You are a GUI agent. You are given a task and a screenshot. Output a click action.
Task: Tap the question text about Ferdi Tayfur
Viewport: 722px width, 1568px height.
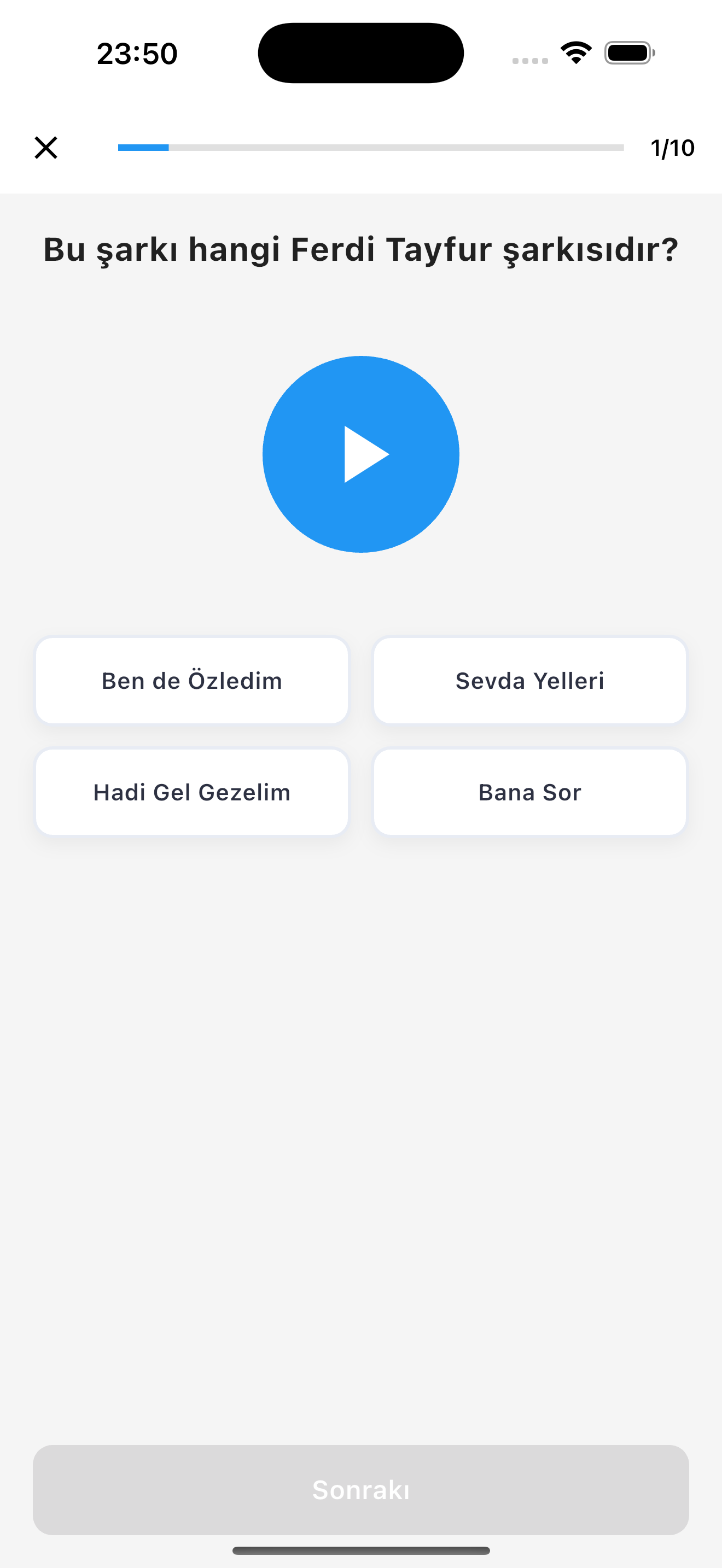[360, 248]
